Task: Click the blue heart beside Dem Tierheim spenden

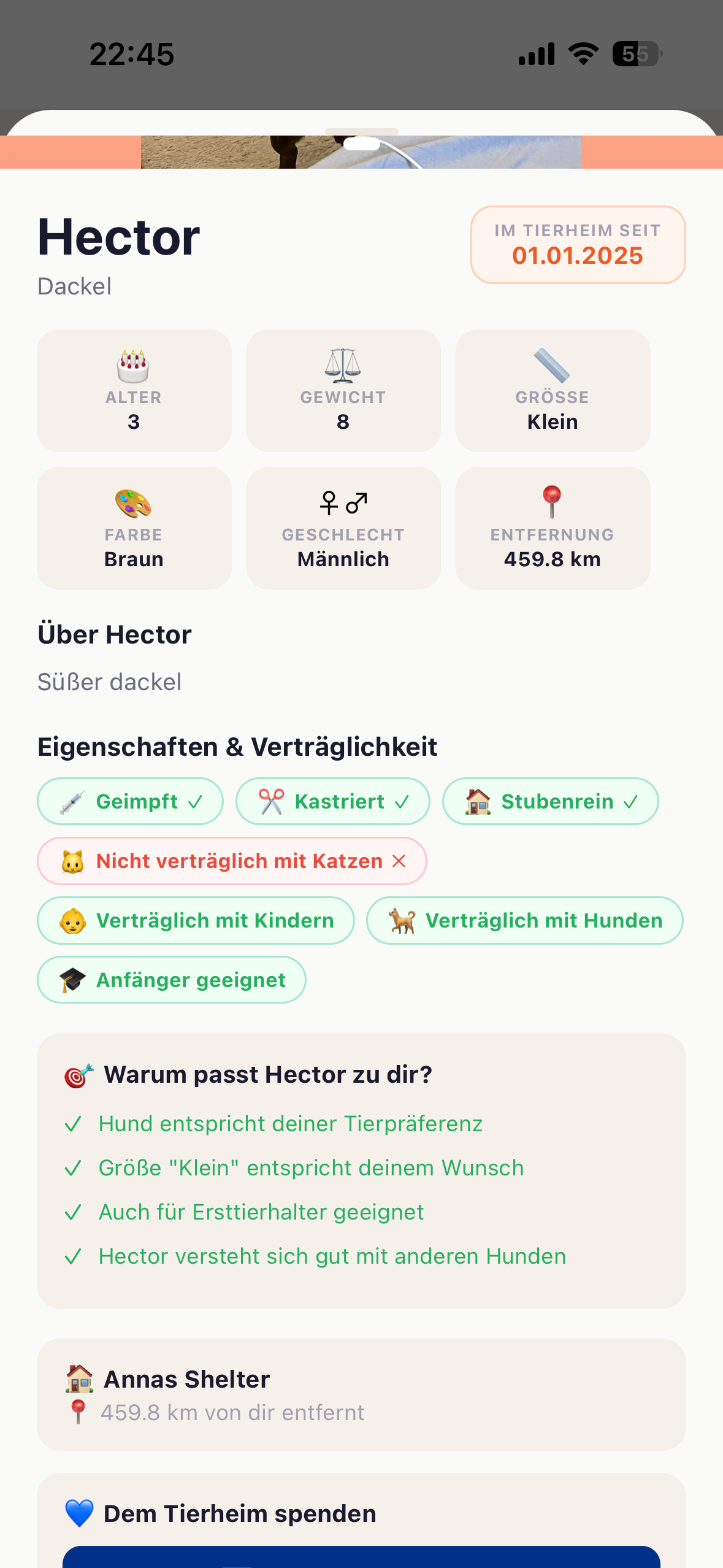Action: (79, 1512)
